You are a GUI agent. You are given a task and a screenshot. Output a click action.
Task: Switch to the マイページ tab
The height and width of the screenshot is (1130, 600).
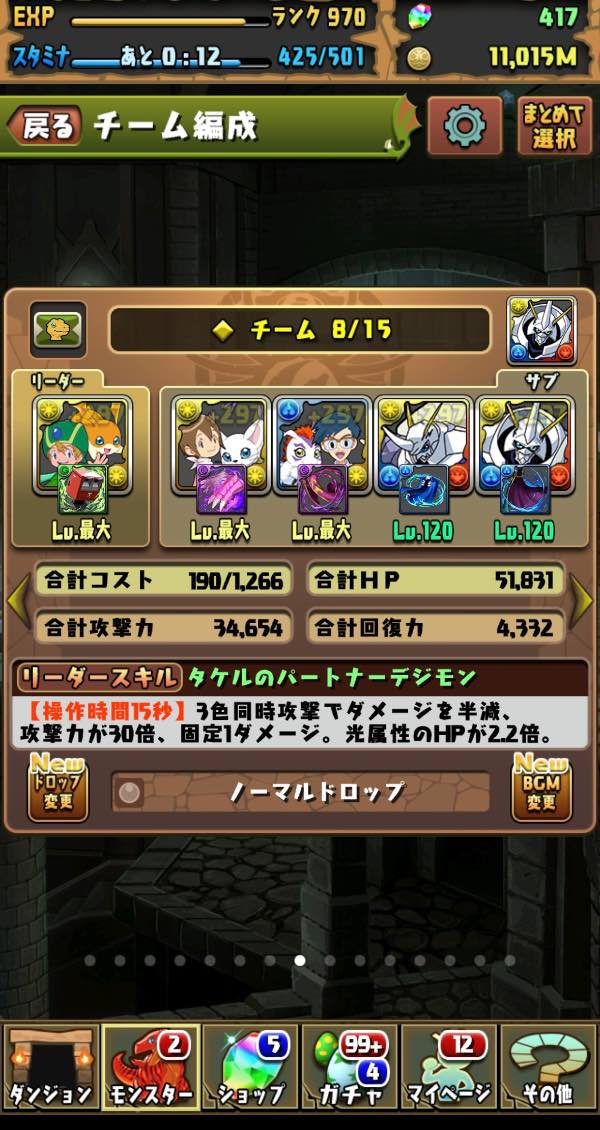pyautogui.click(x=449, y=1069)
